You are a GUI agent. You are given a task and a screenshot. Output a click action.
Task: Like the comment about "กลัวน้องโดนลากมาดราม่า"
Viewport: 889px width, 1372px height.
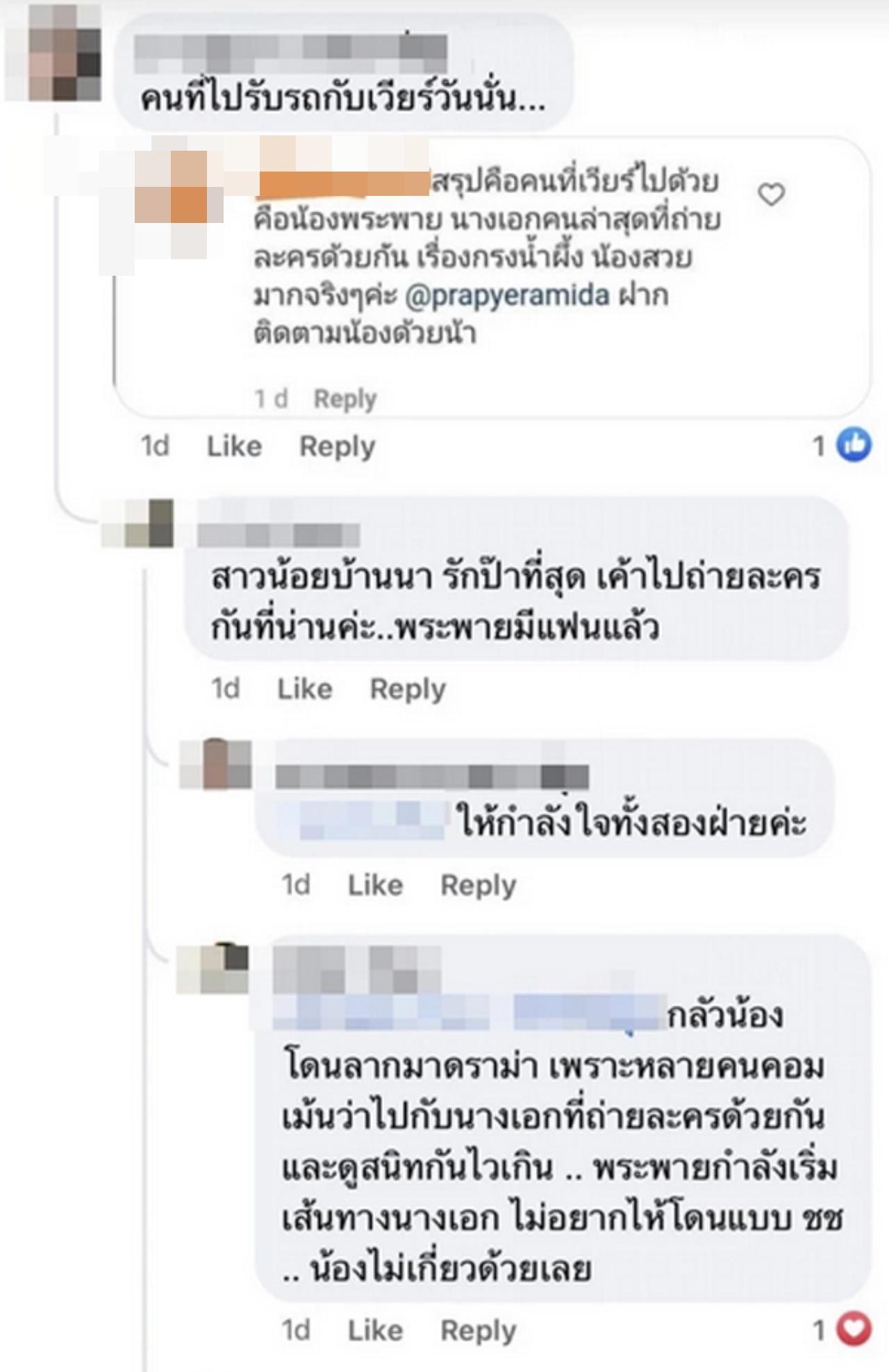(x=375, y=1330)
